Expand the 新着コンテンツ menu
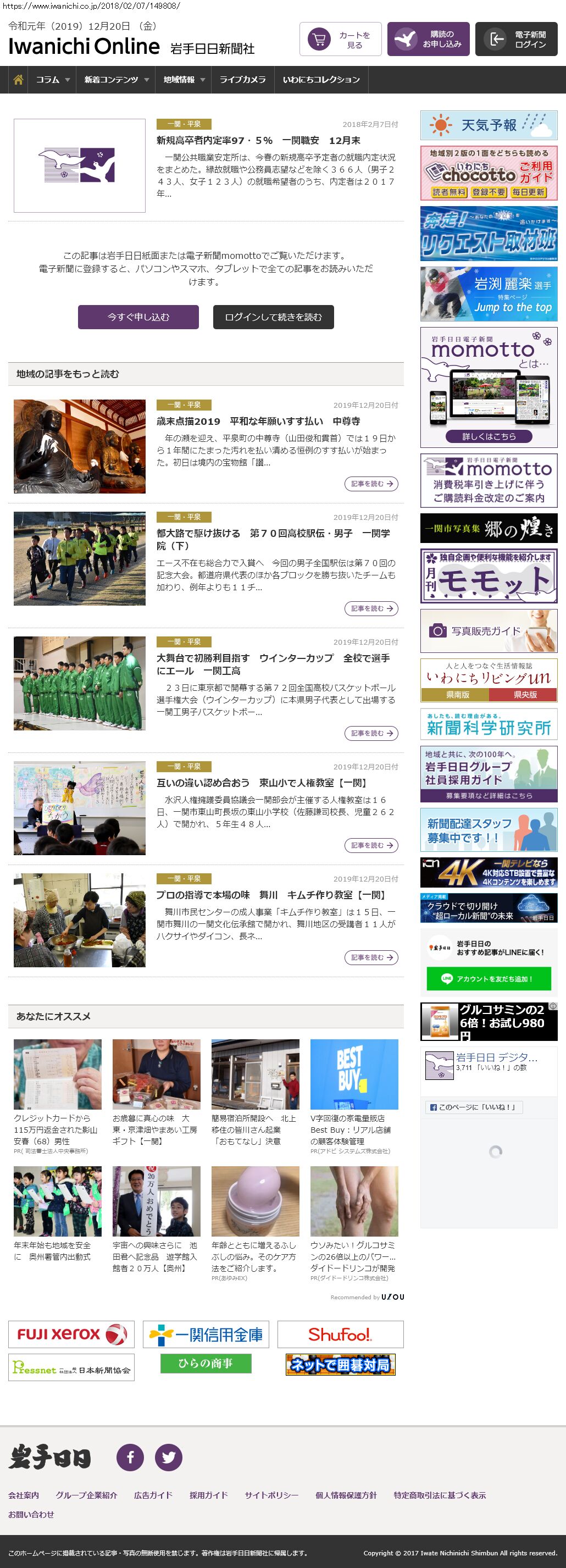566x1568 pixels. click(x=115, y=80)
